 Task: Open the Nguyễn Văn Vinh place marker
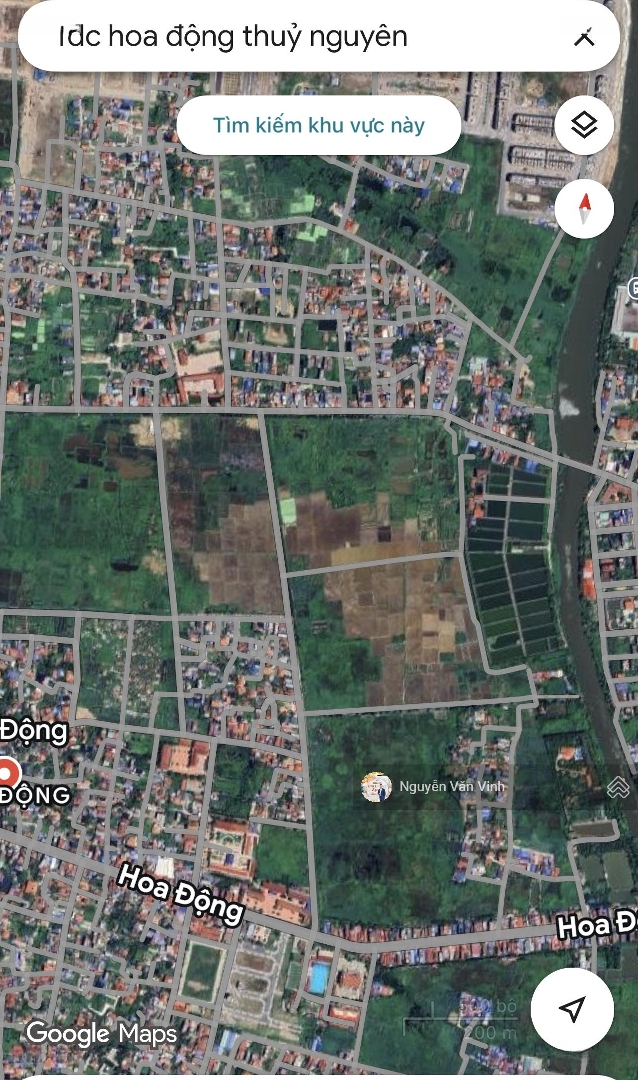[x=376, y=787]
